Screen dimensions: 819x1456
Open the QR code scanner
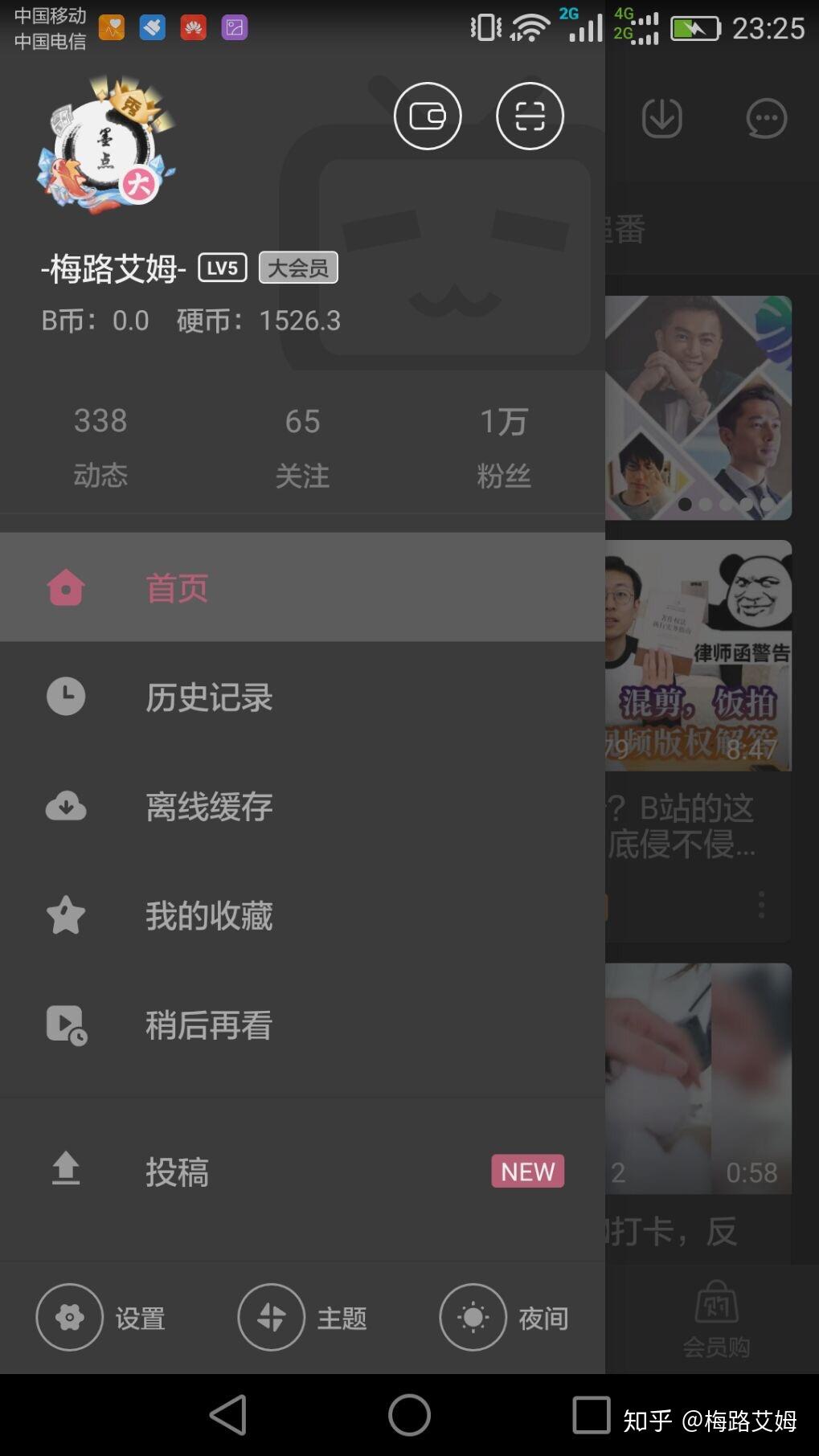[530, 117]
